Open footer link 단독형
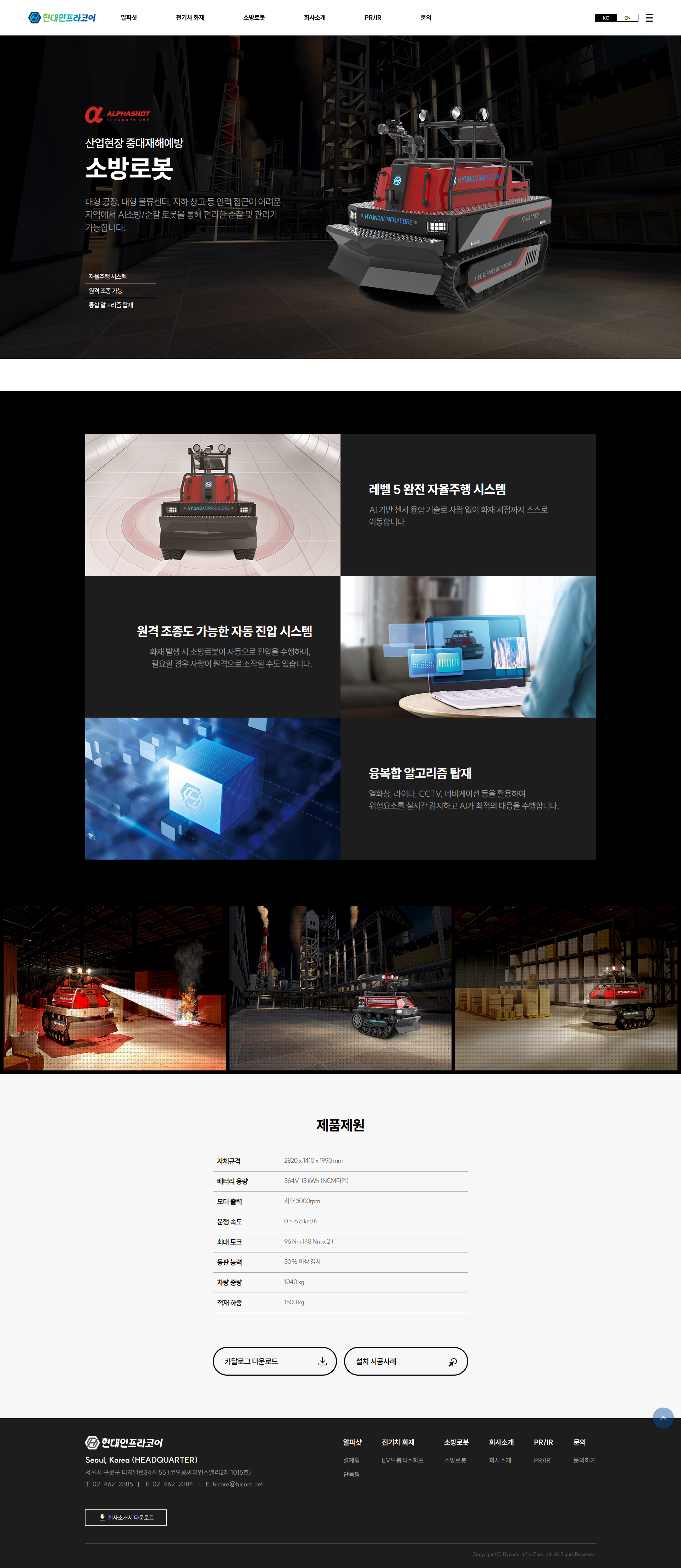 (x=351, y=1474)
